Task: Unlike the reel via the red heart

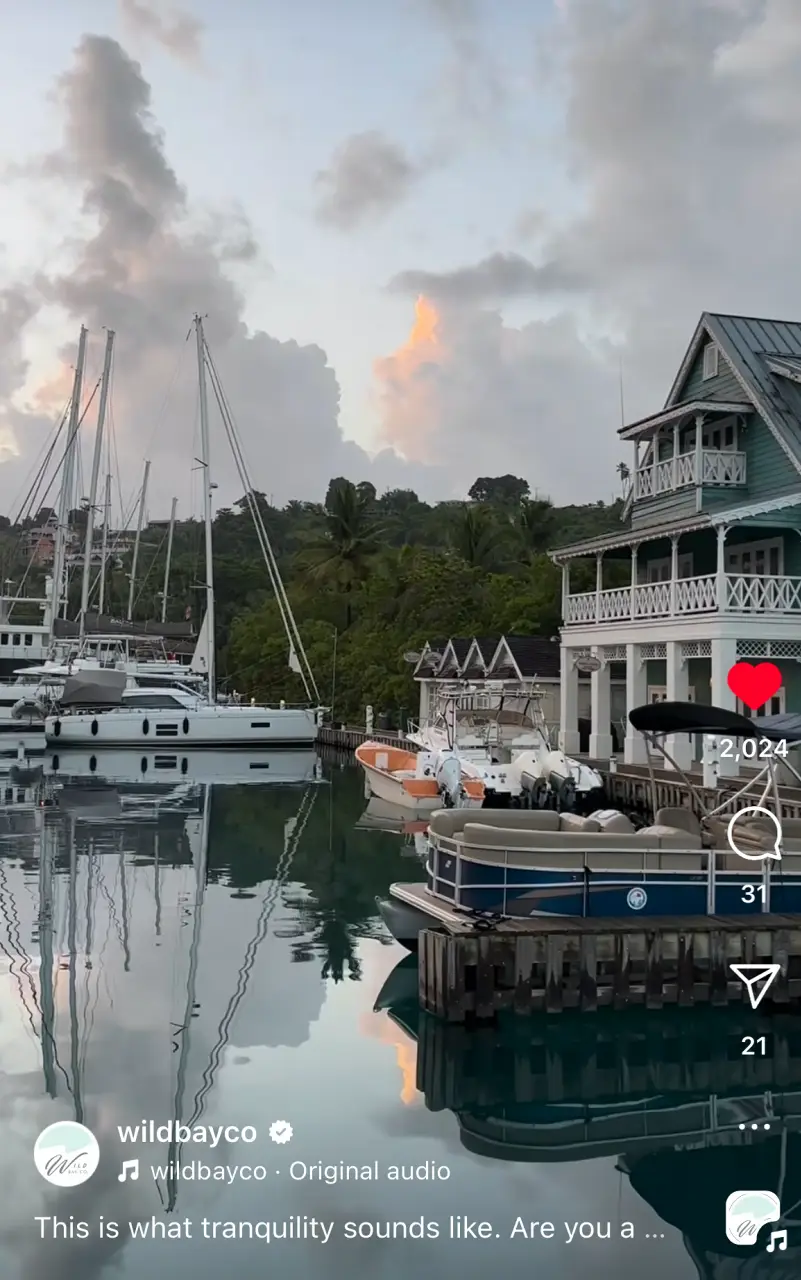Action: point(754,686)
